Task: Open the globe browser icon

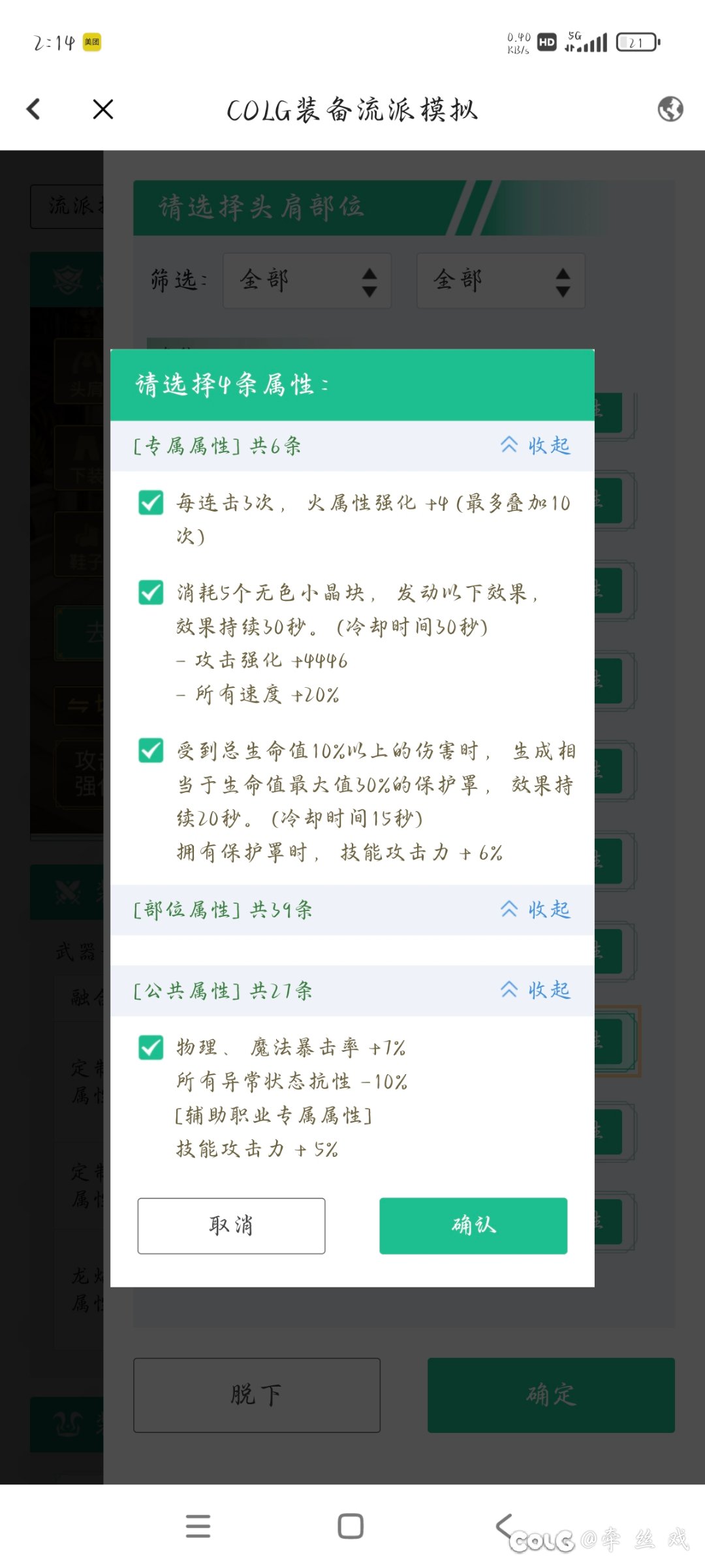Action: point(670,109)
